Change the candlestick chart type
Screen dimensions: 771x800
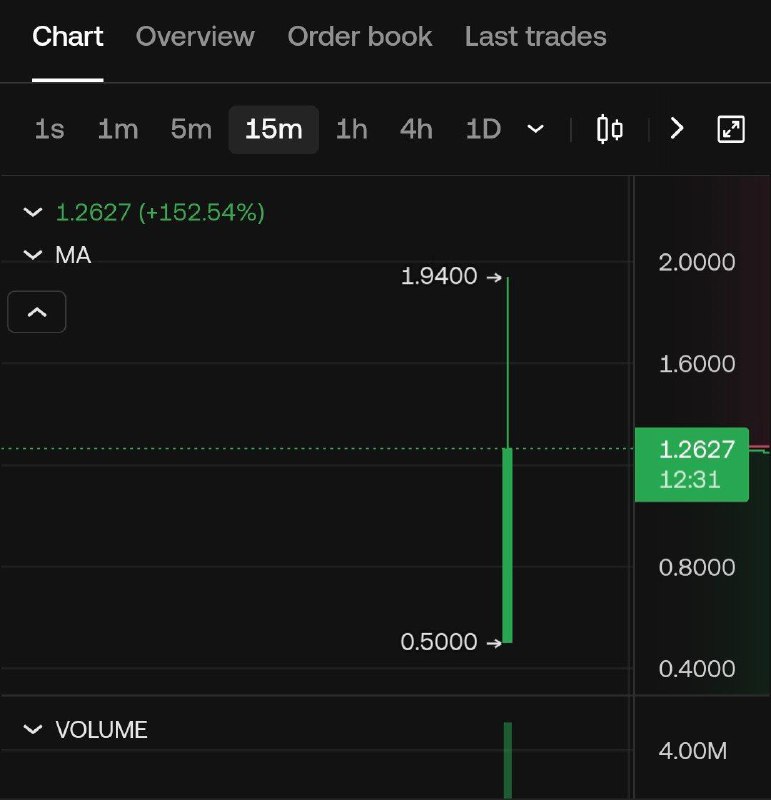pyautogui.click(x=610, y=129)
